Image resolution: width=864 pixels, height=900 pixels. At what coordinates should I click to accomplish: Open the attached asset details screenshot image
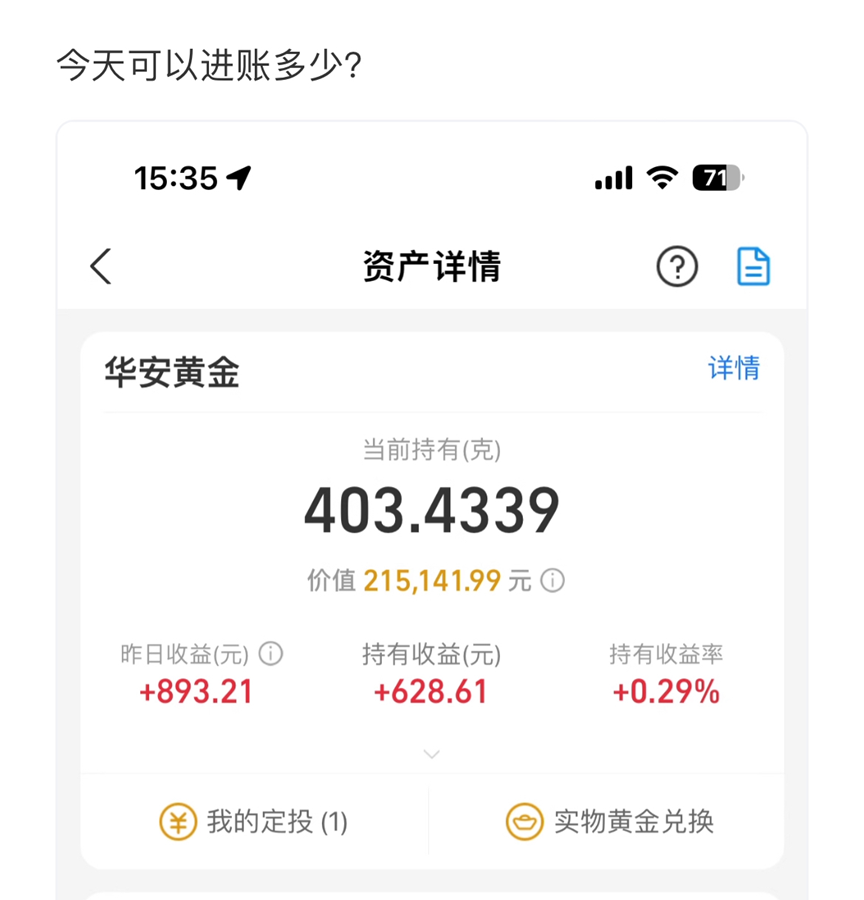coord(432,510)
